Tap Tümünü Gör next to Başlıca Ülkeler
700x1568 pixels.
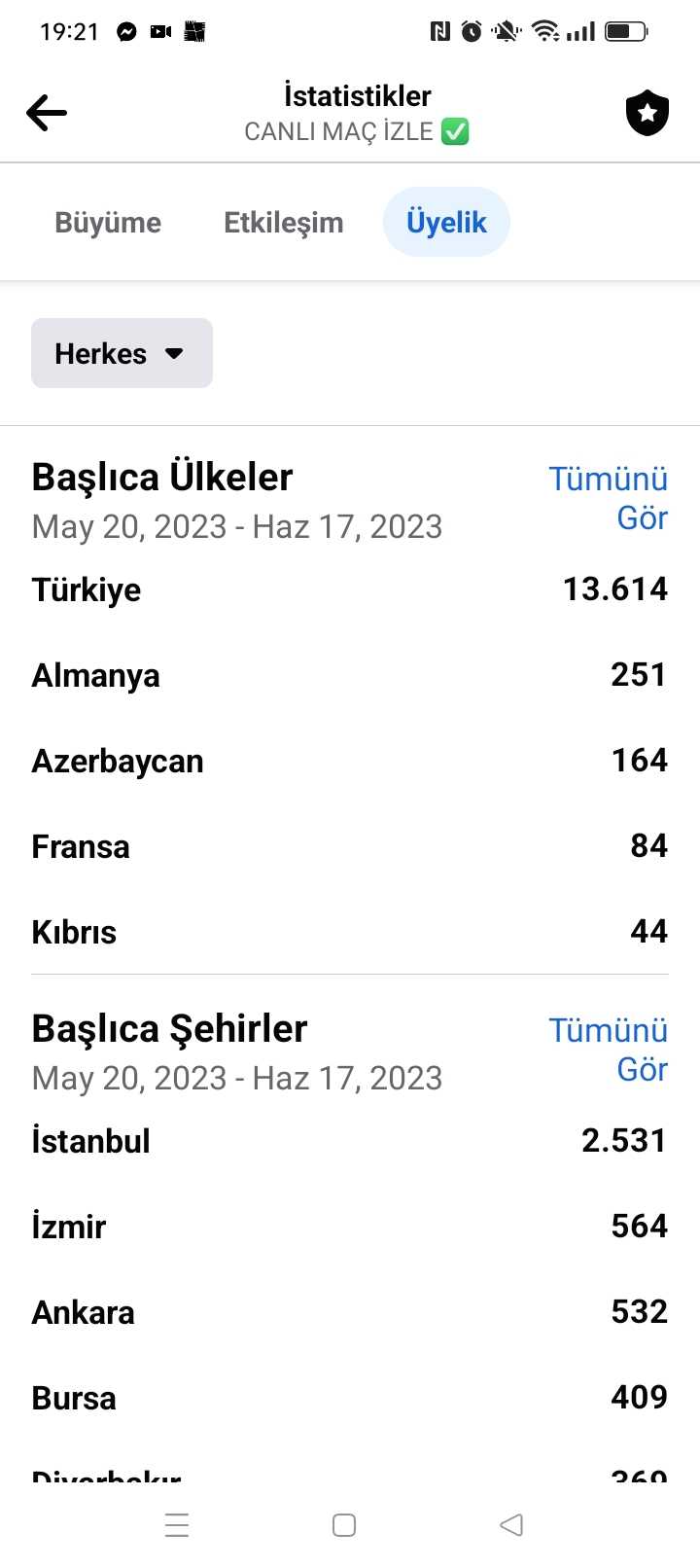point(609,498)
